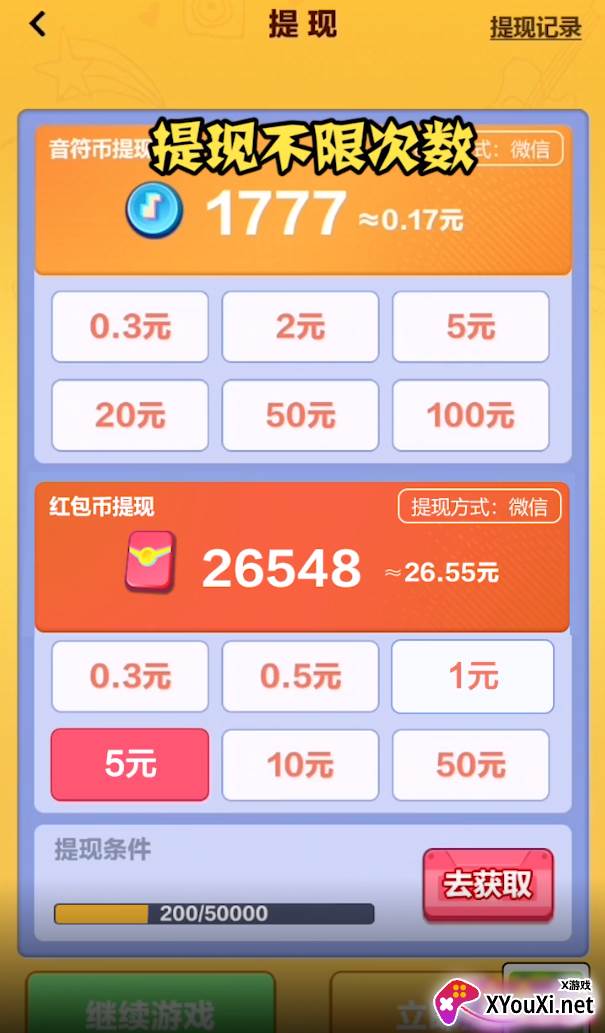Viewport: 605px width, 1033px height.
Task: Choose 5元 under 音符币提现
Action: [471, 327]
